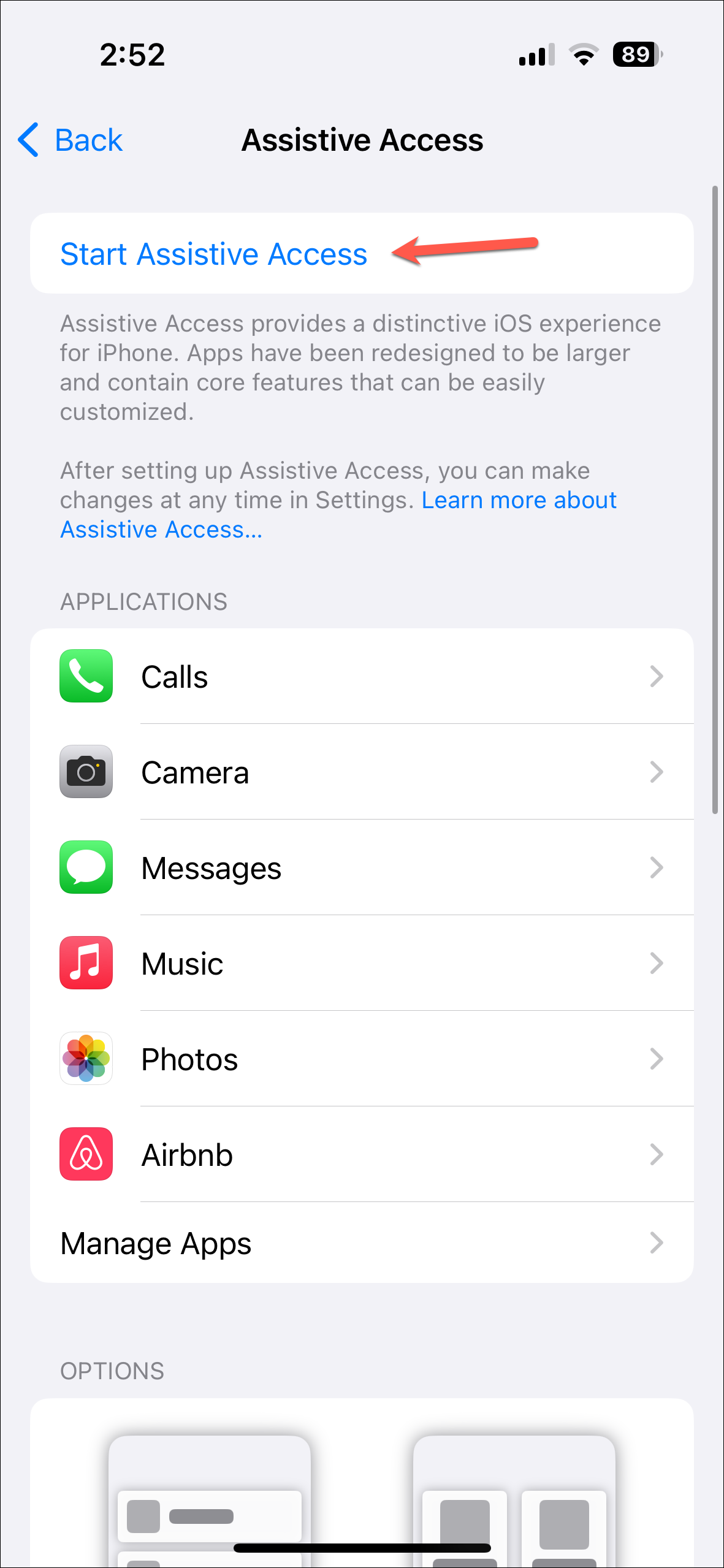
Task: Open the Camera app icon
Action: click(x=86, y=772)
